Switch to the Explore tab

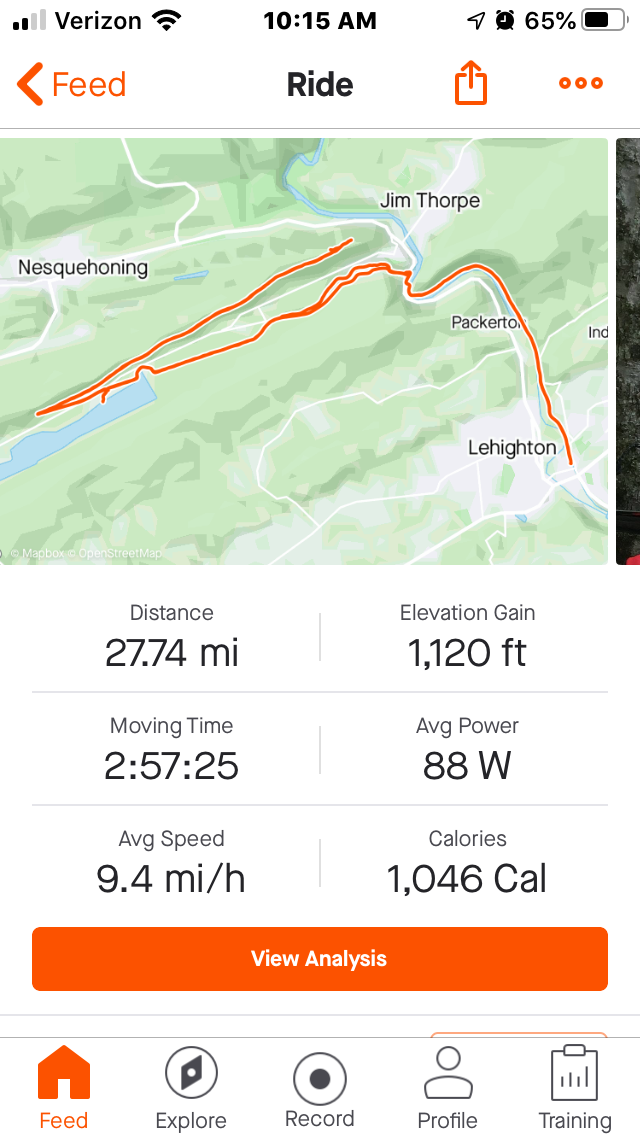(191, 1088)
